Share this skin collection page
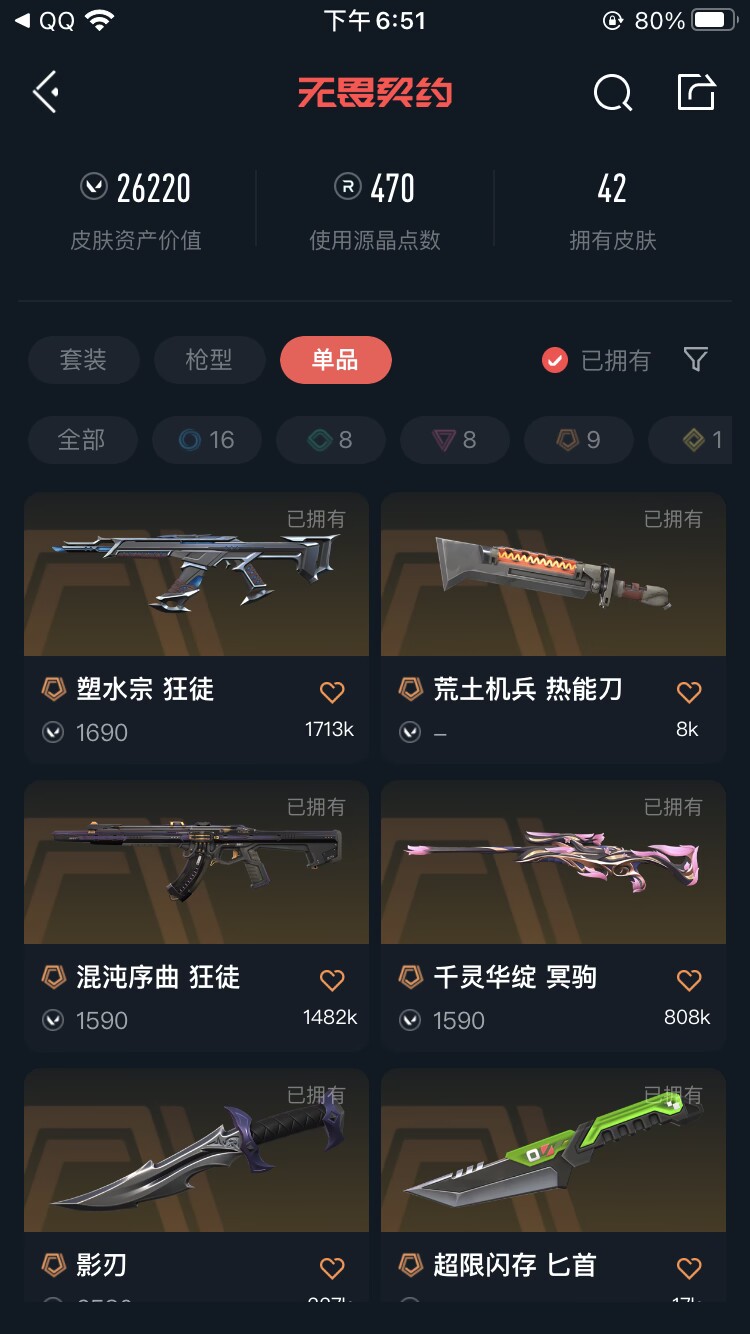This screenshot has height=1334, width=750. 696,93
